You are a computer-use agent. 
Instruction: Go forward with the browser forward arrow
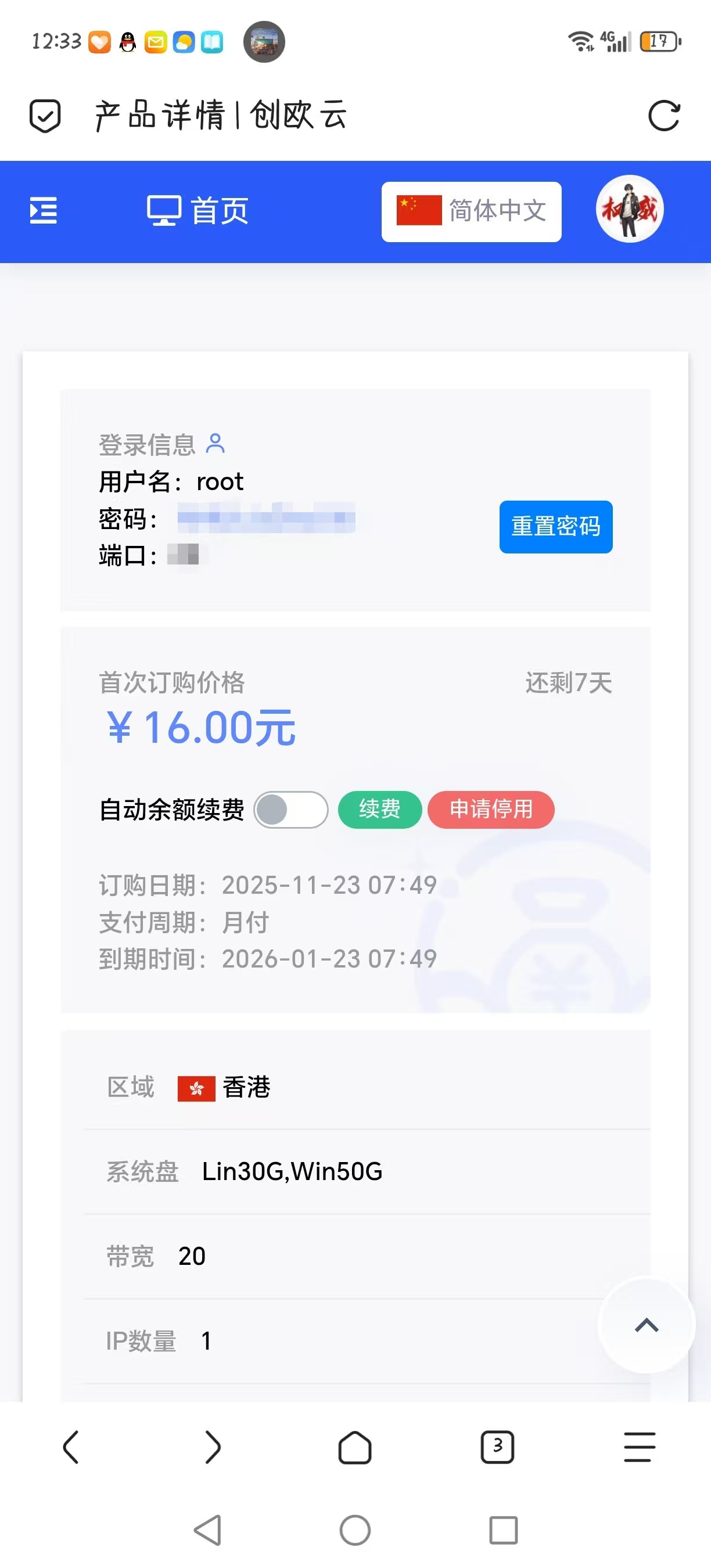[213, 1447]
